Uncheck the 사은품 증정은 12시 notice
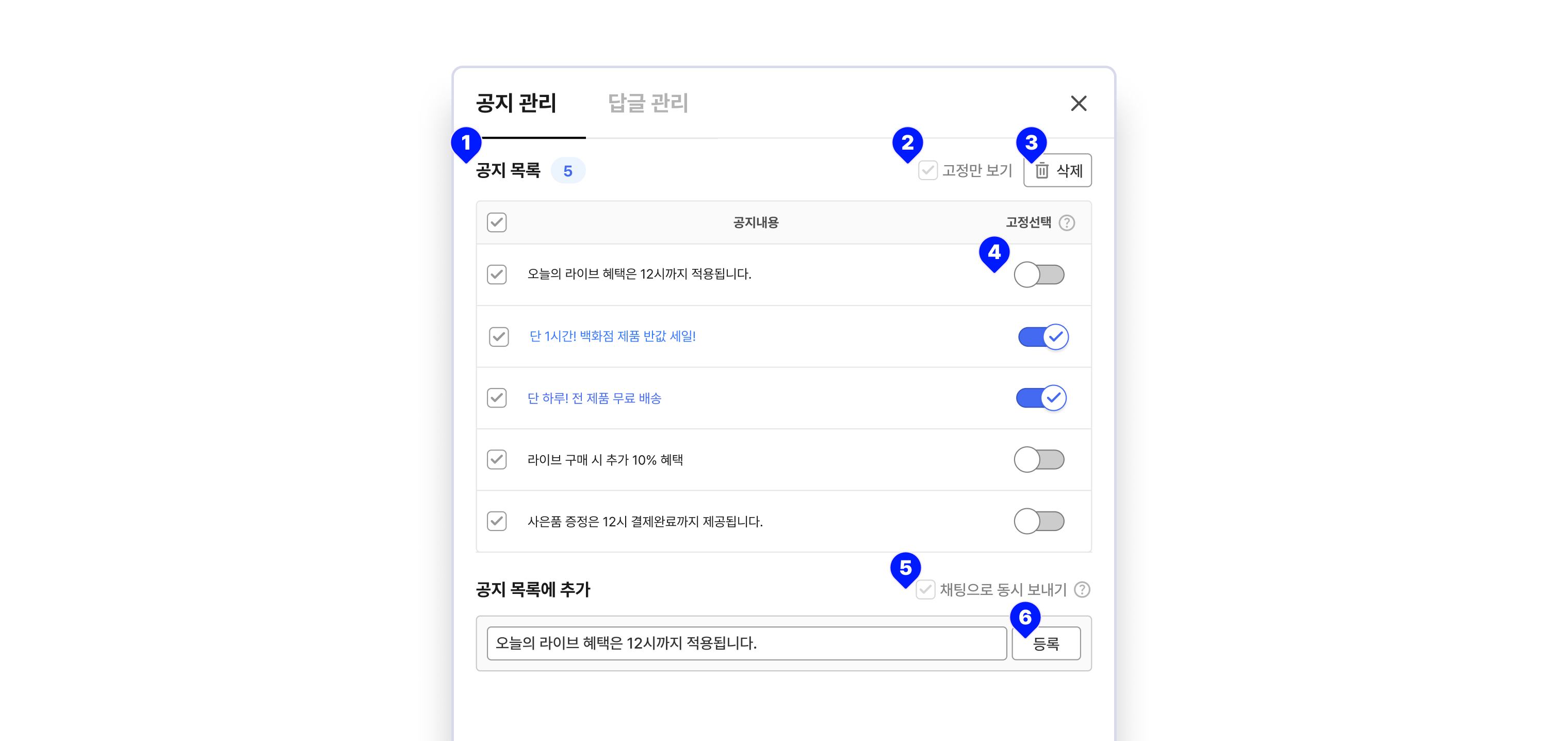Image resolution: width=1568 pixels, height=741 pixels. [497, 521]
